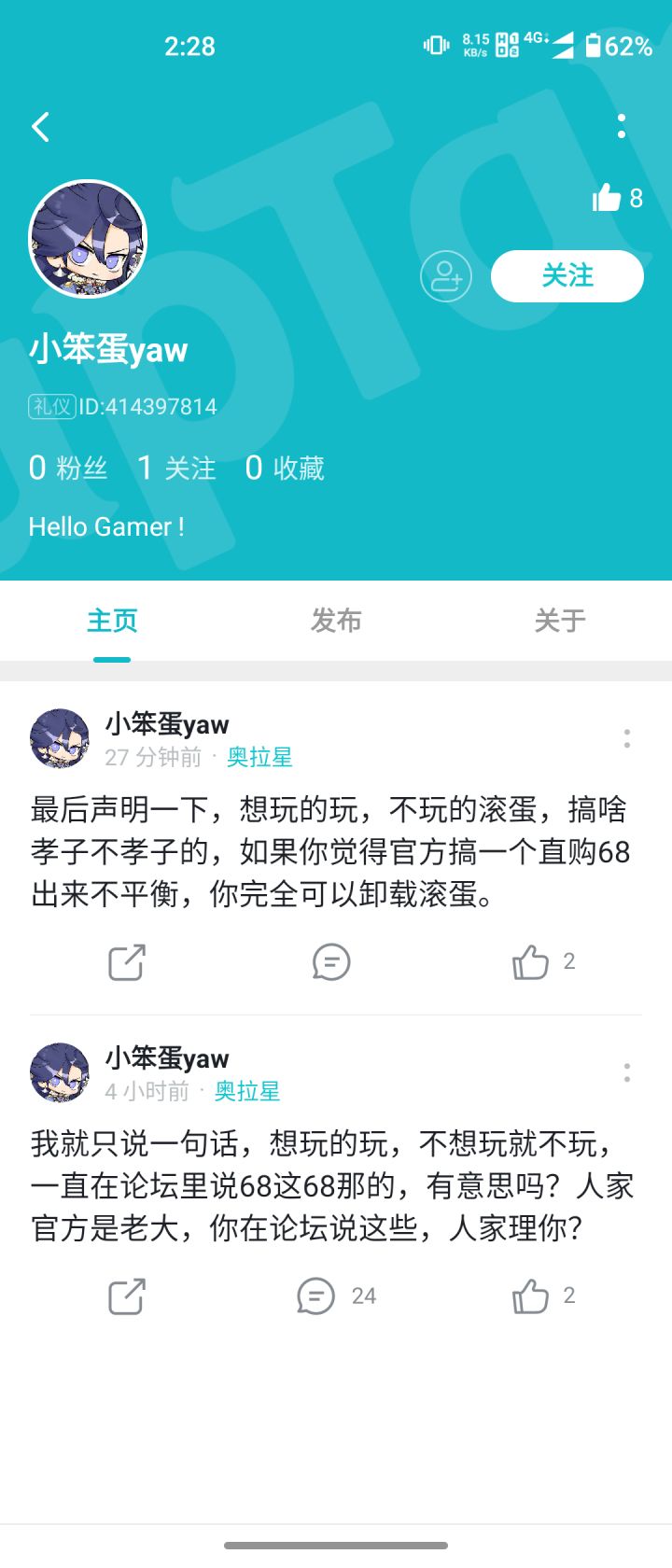Click the back arrow at top left
672x1568 pixels.
pyautogui.click(x=41, y=127)
